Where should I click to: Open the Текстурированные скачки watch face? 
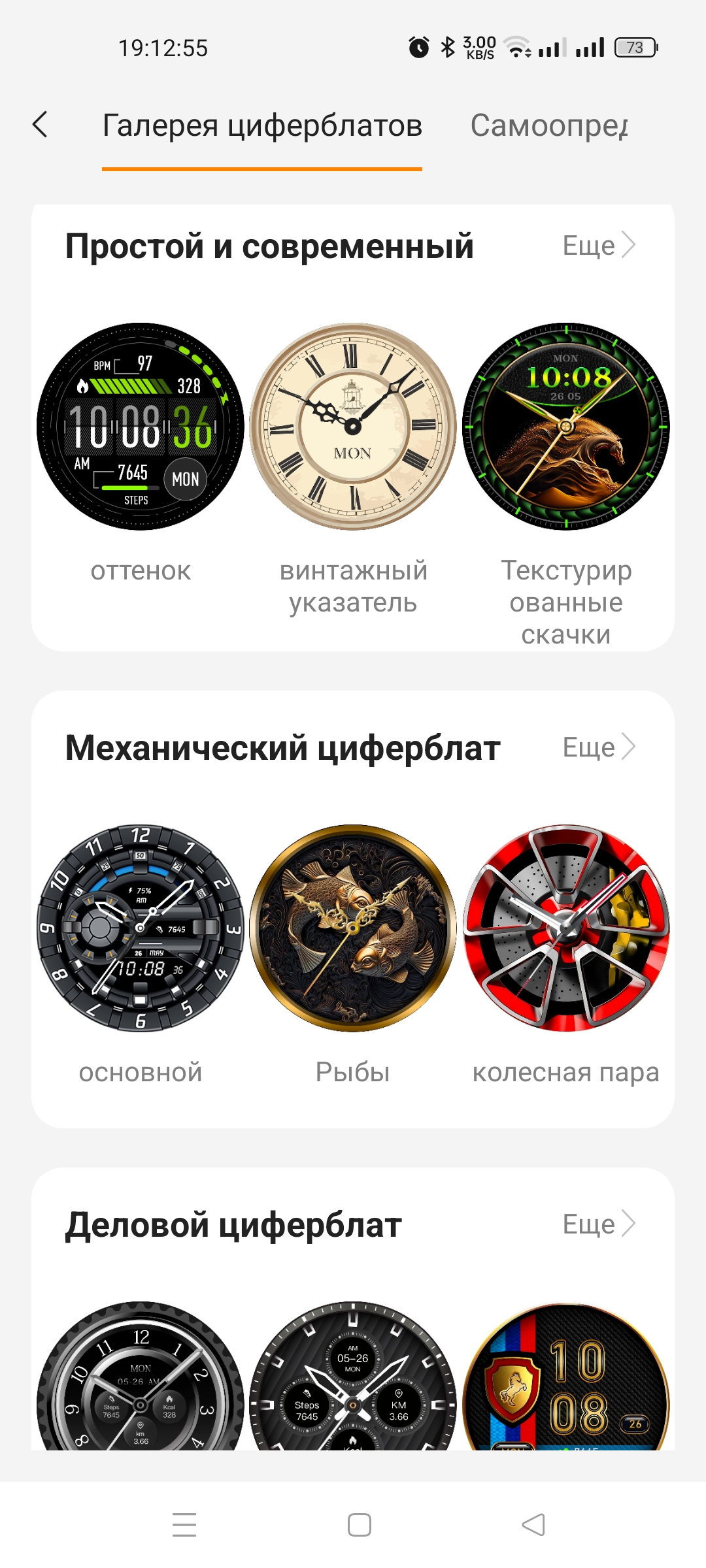tap(566, 427)
